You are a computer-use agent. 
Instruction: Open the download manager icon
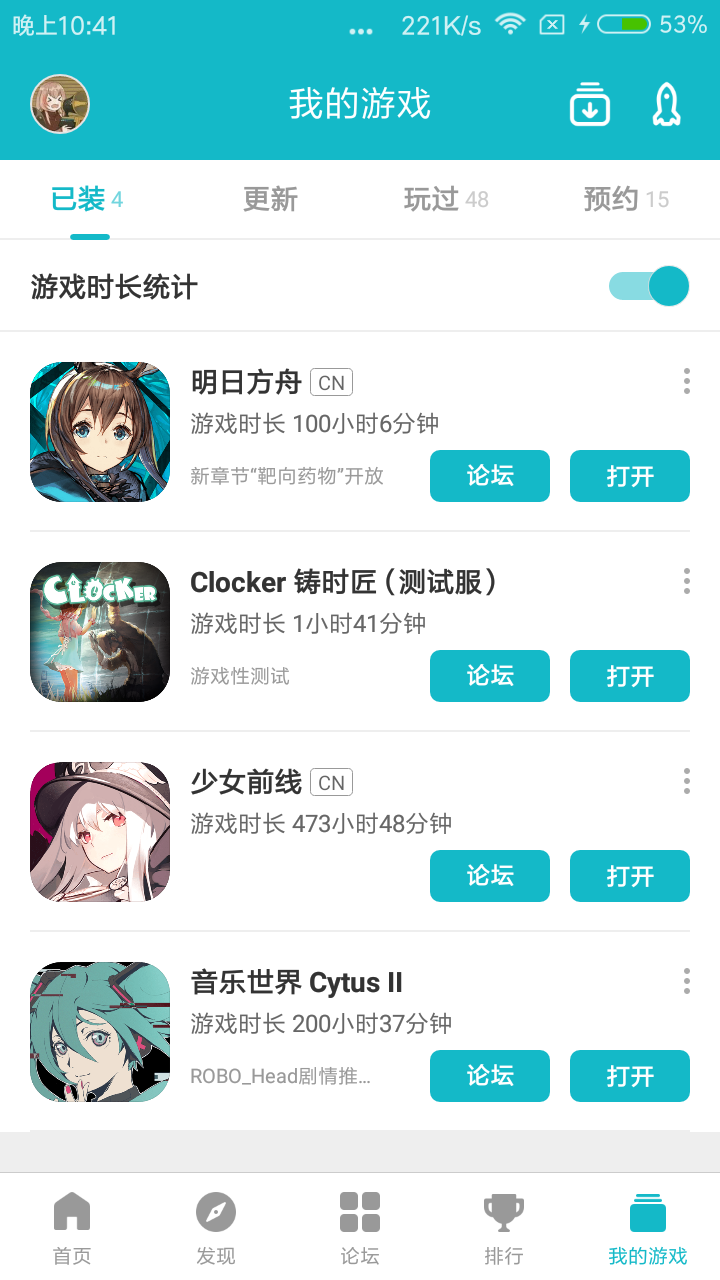coord(590,104)
